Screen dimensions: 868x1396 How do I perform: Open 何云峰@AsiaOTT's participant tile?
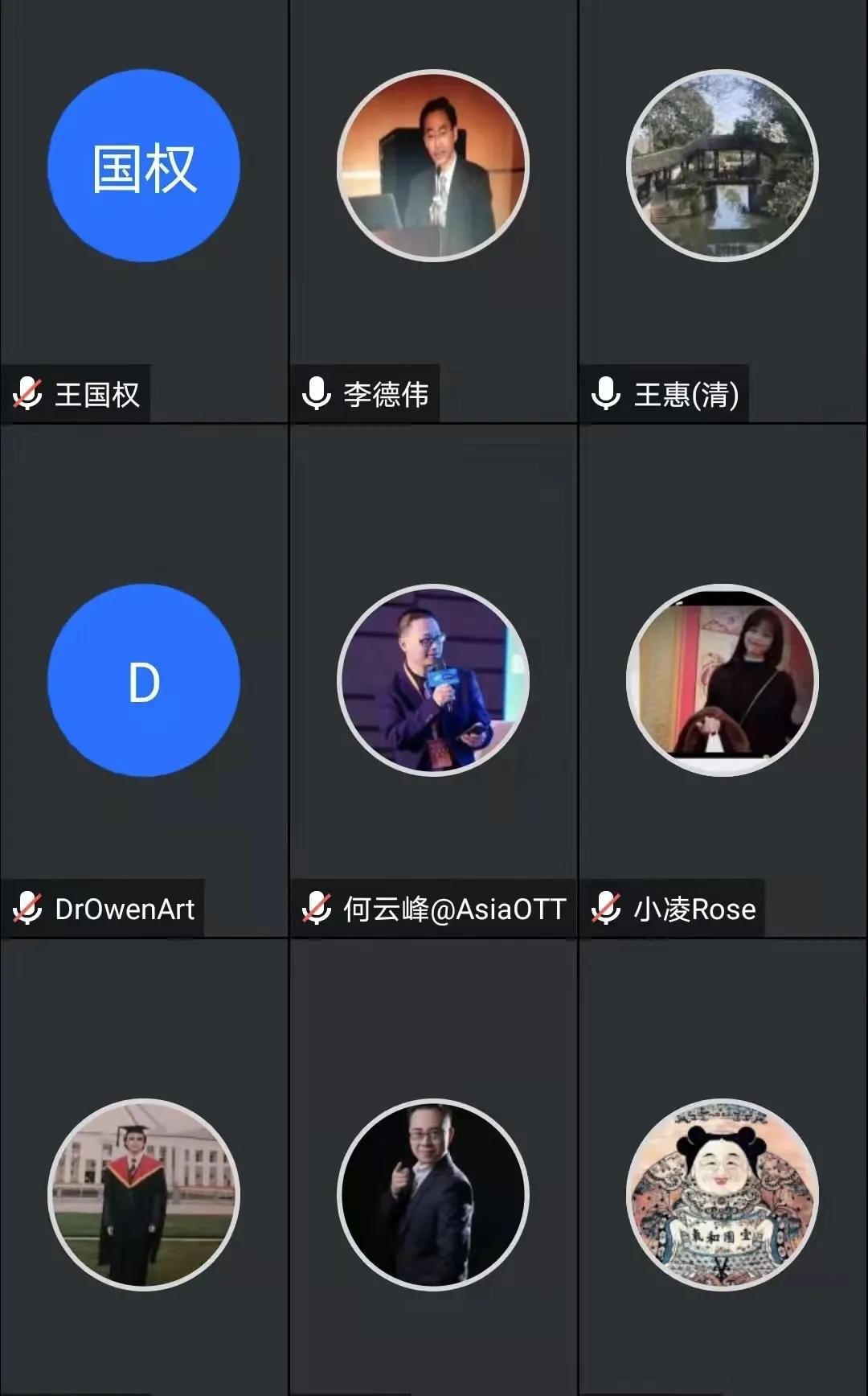click(x=433, y=680)
